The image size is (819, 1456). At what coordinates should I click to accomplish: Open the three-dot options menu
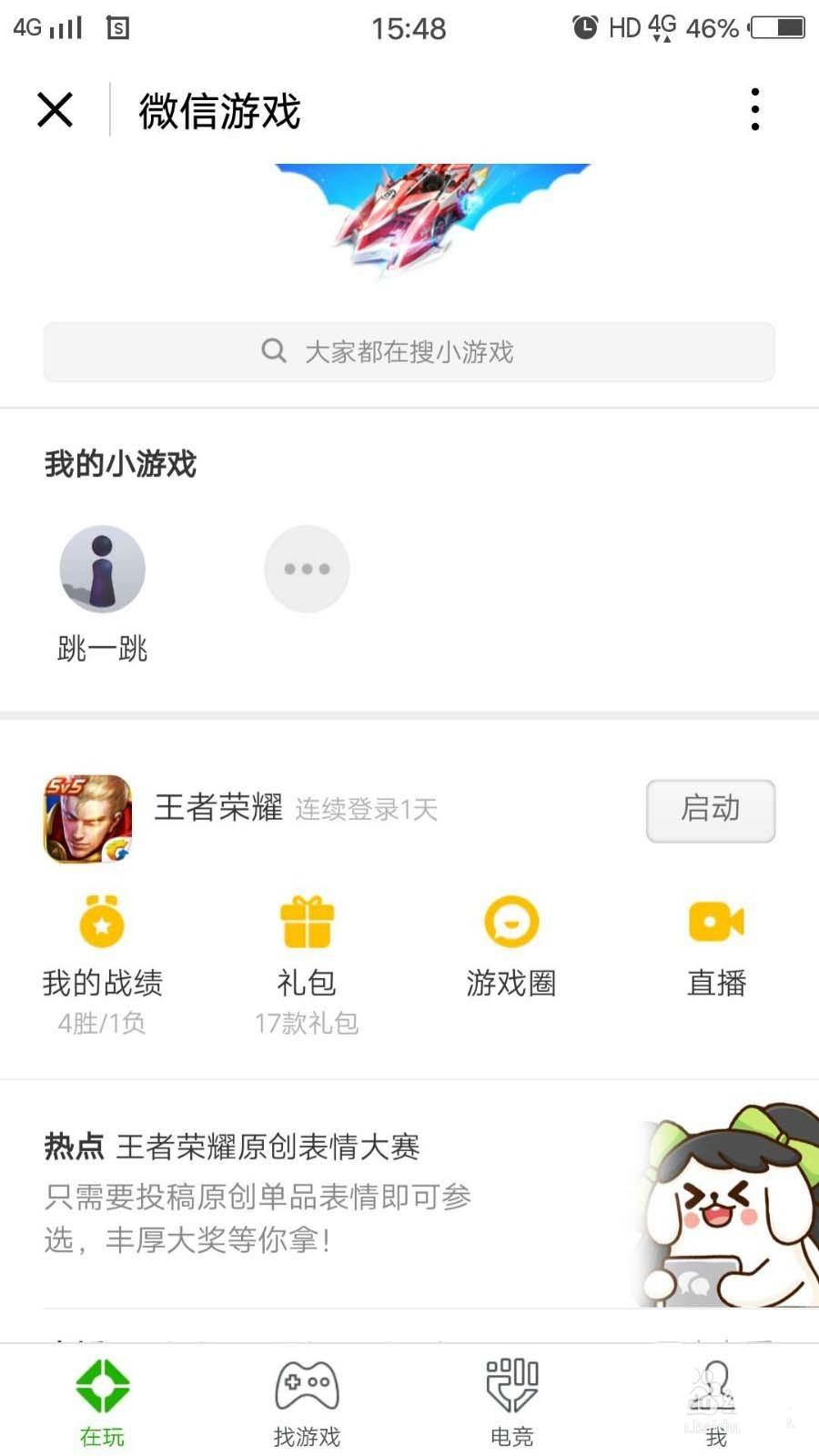pos(753,107)
